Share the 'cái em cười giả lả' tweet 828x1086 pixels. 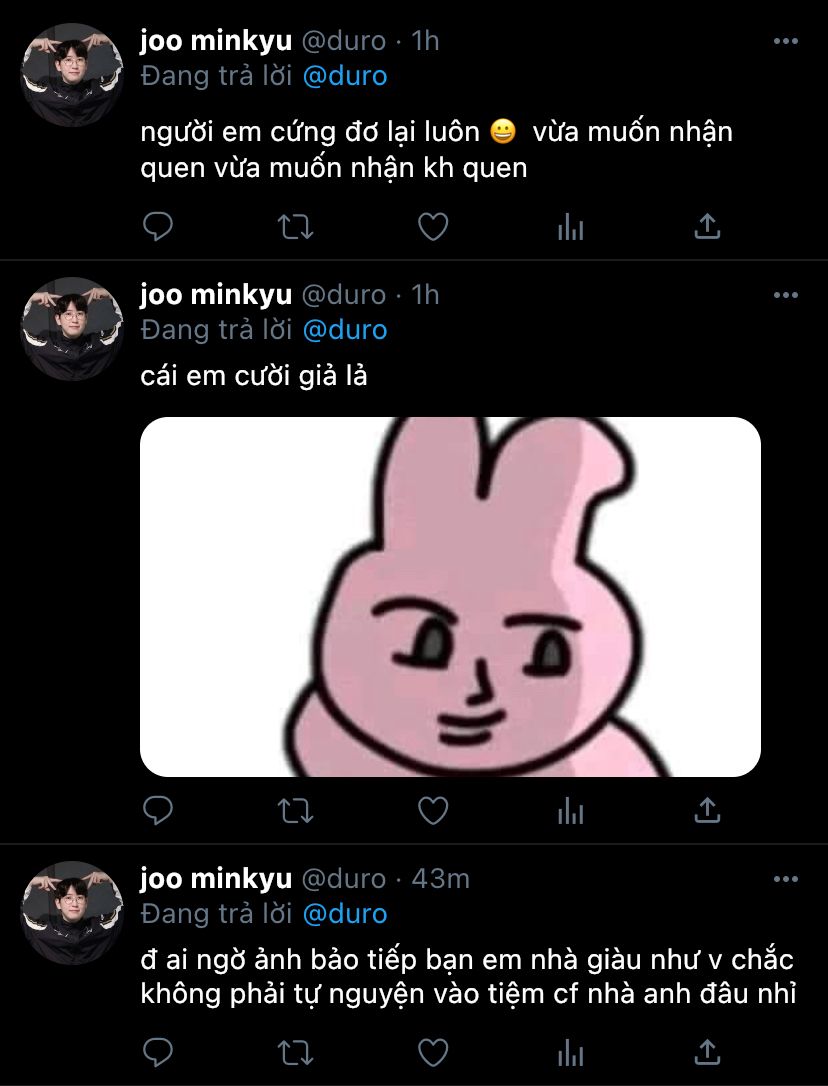pyautogui.click(x=707, y=810)
